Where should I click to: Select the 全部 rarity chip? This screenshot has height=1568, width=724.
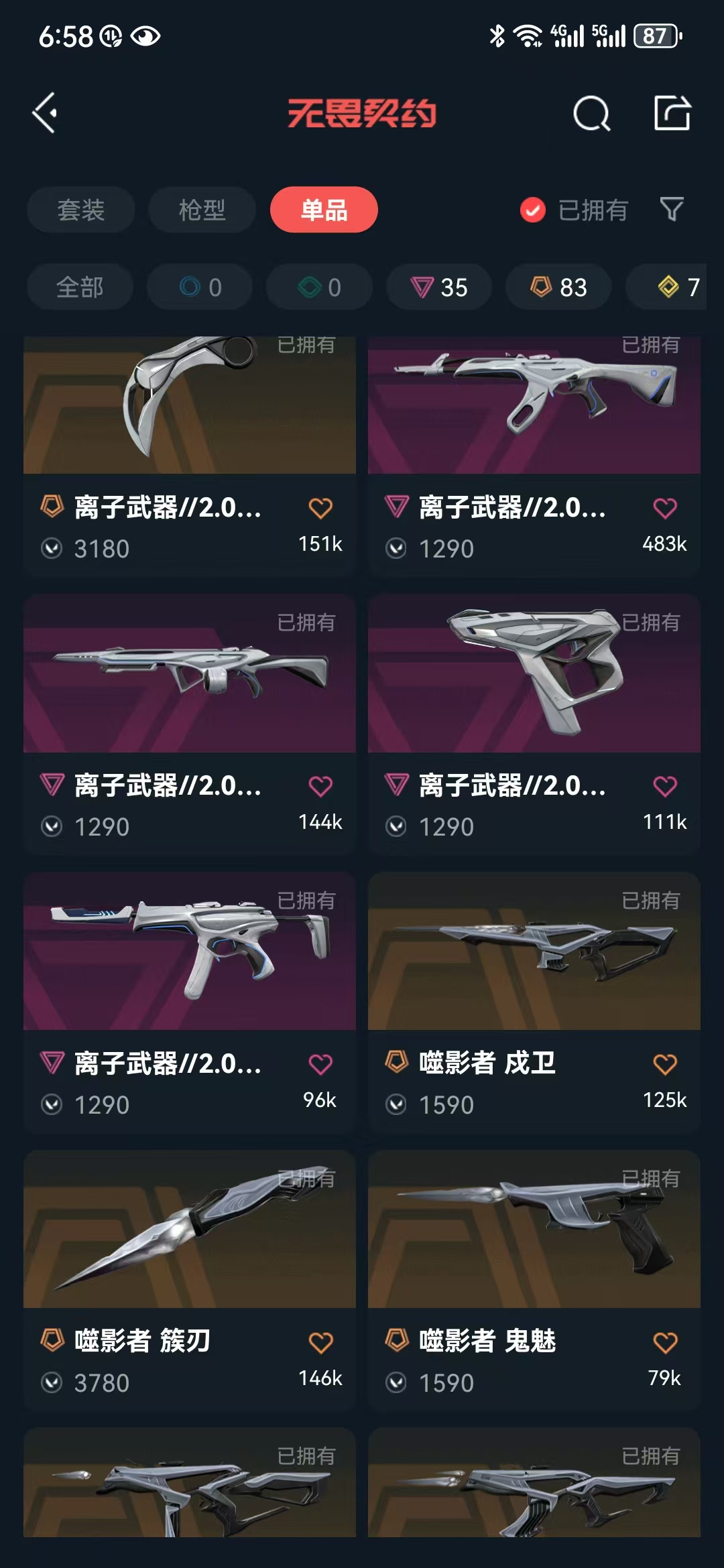click(80, 287)
